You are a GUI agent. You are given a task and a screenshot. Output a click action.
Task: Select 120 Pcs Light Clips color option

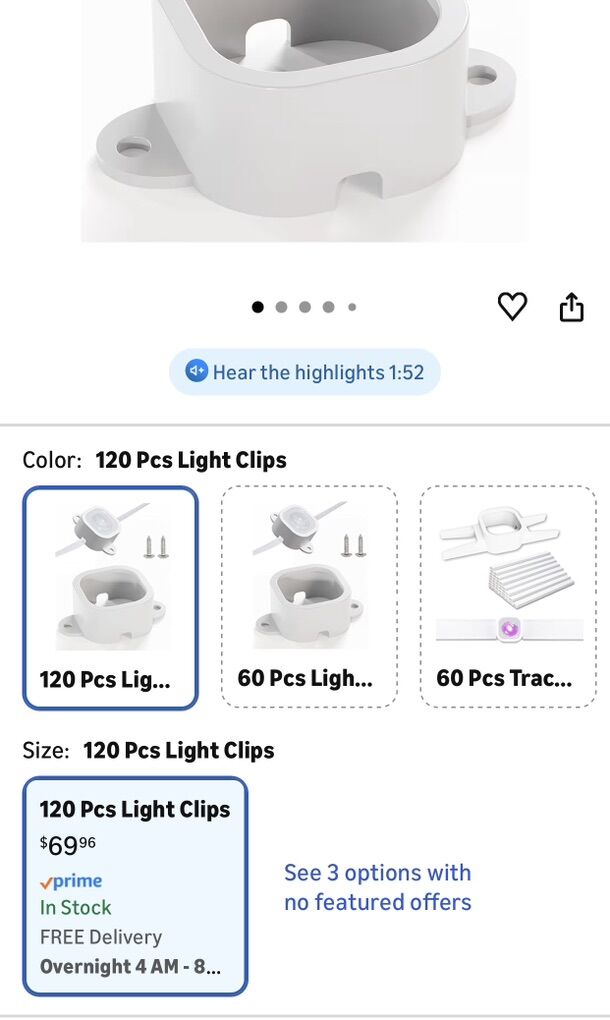[x=110, y=597]
